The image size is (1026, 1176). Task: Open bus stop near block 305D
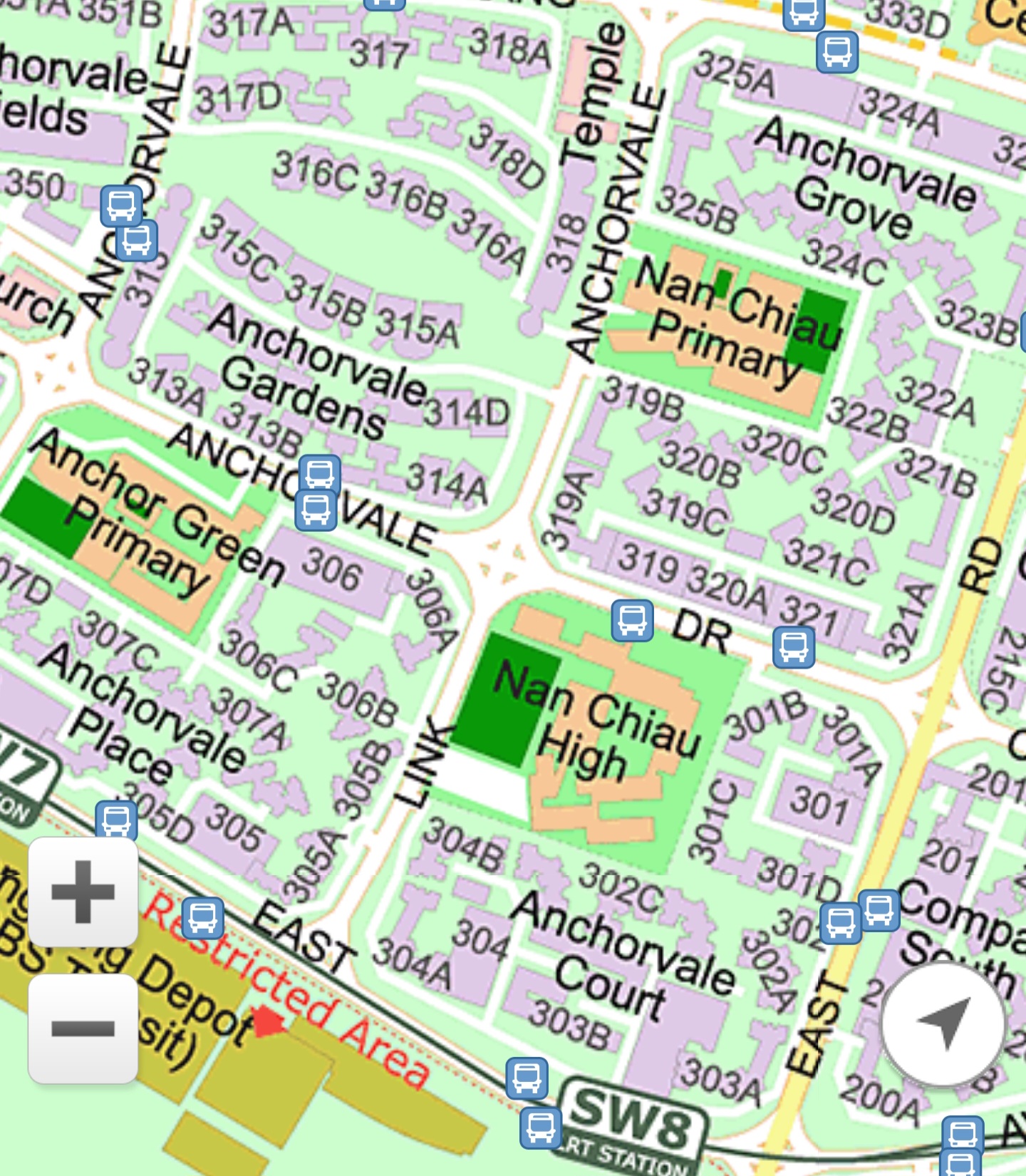tap(116, 820)
